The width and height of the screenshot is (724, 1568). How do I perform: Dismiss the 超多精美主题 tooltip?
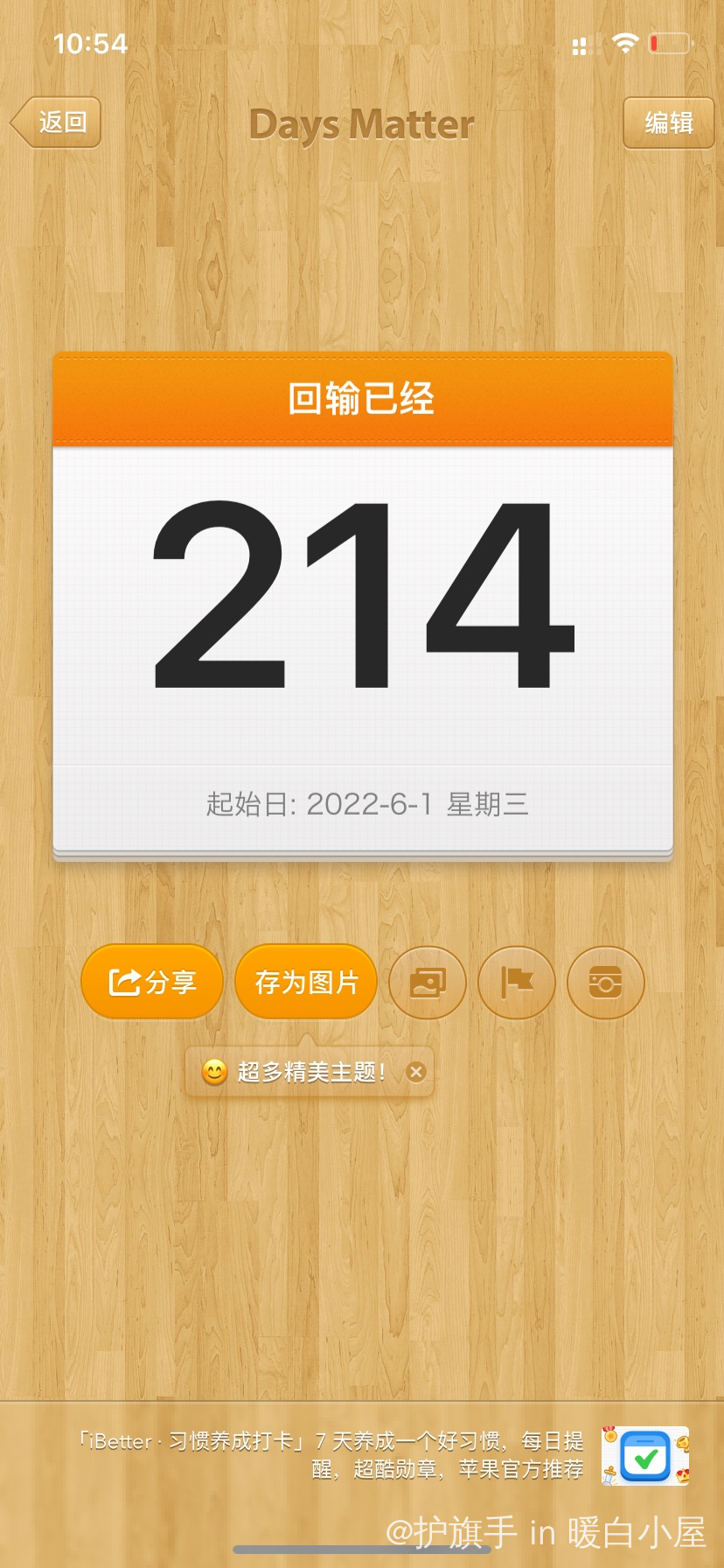point(416,1072)
